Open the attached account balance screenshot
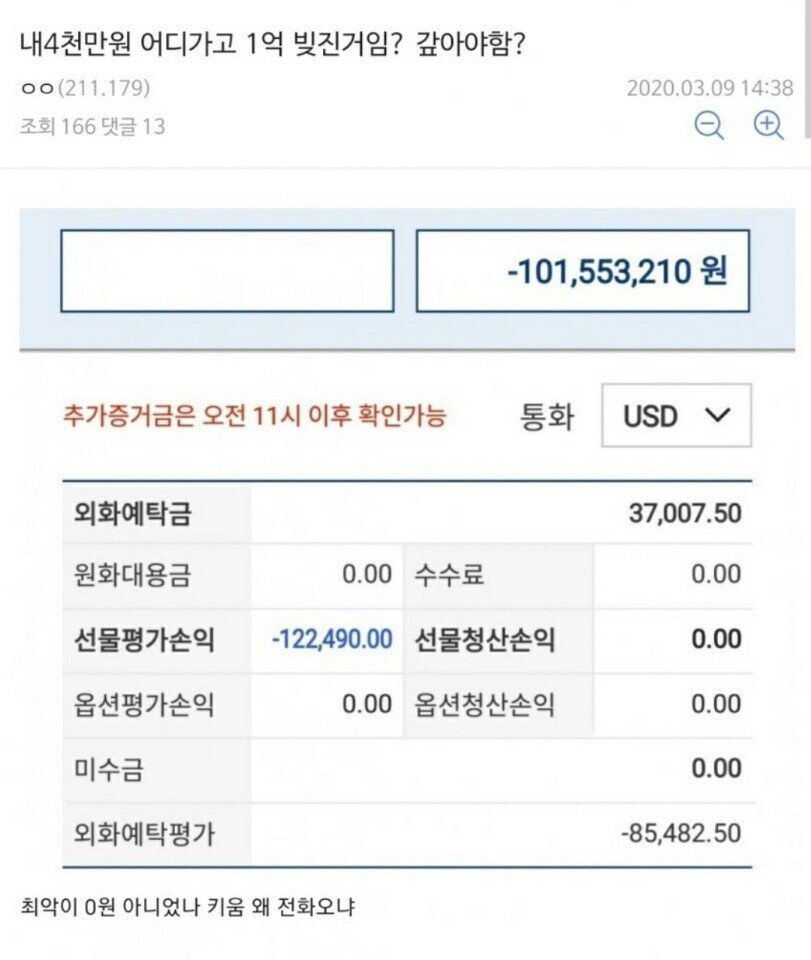This screenshot has width=811, height=960. pos(406,540)
